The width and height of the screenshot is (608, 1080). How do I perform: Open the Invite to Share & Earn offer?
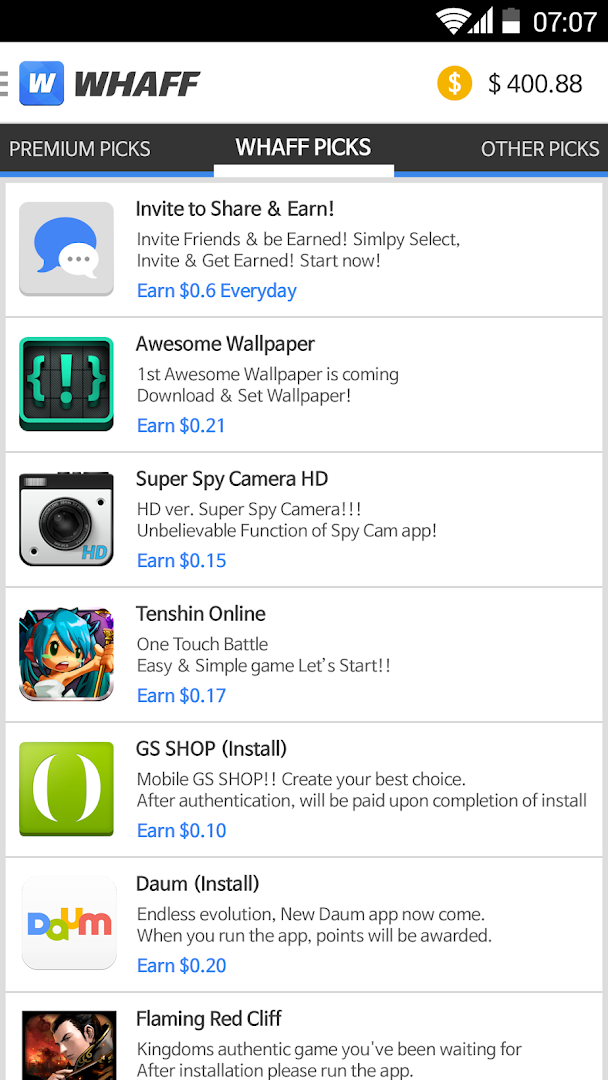click(x=304, y=249)
